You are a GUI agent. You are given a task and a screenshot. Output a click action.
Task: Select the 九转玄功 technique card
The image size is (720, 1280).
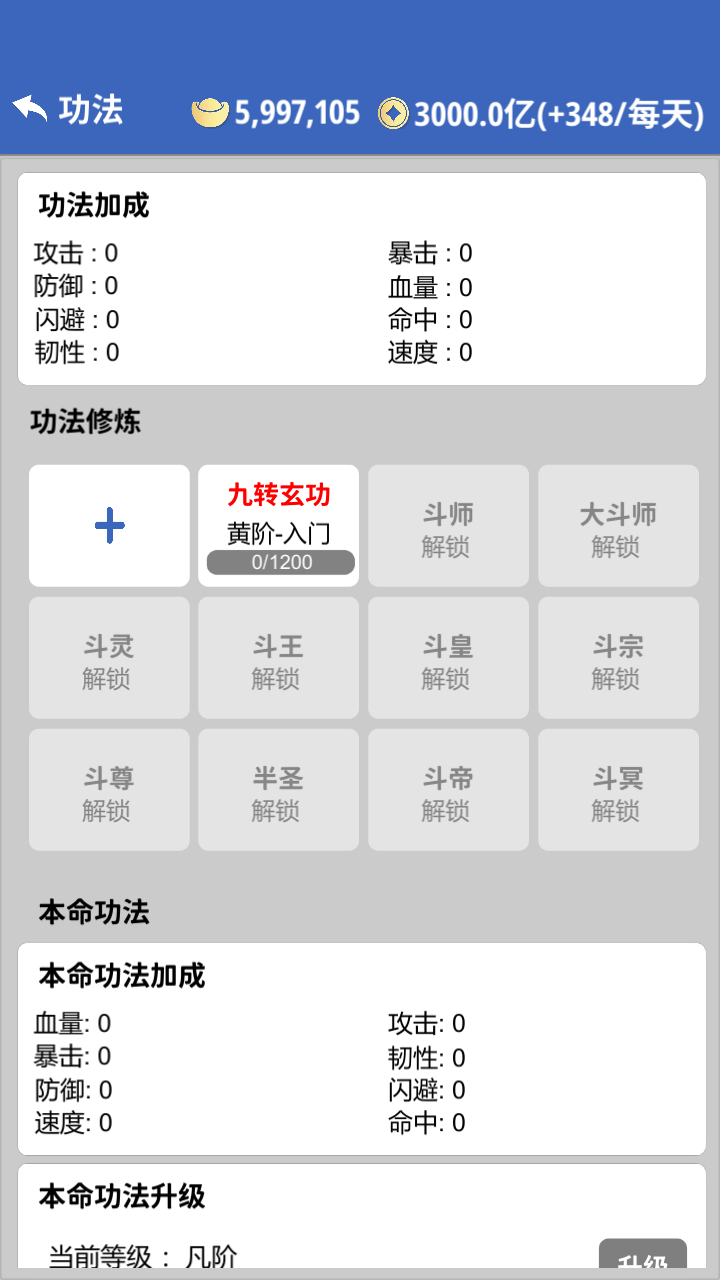(x=278, y=515)
